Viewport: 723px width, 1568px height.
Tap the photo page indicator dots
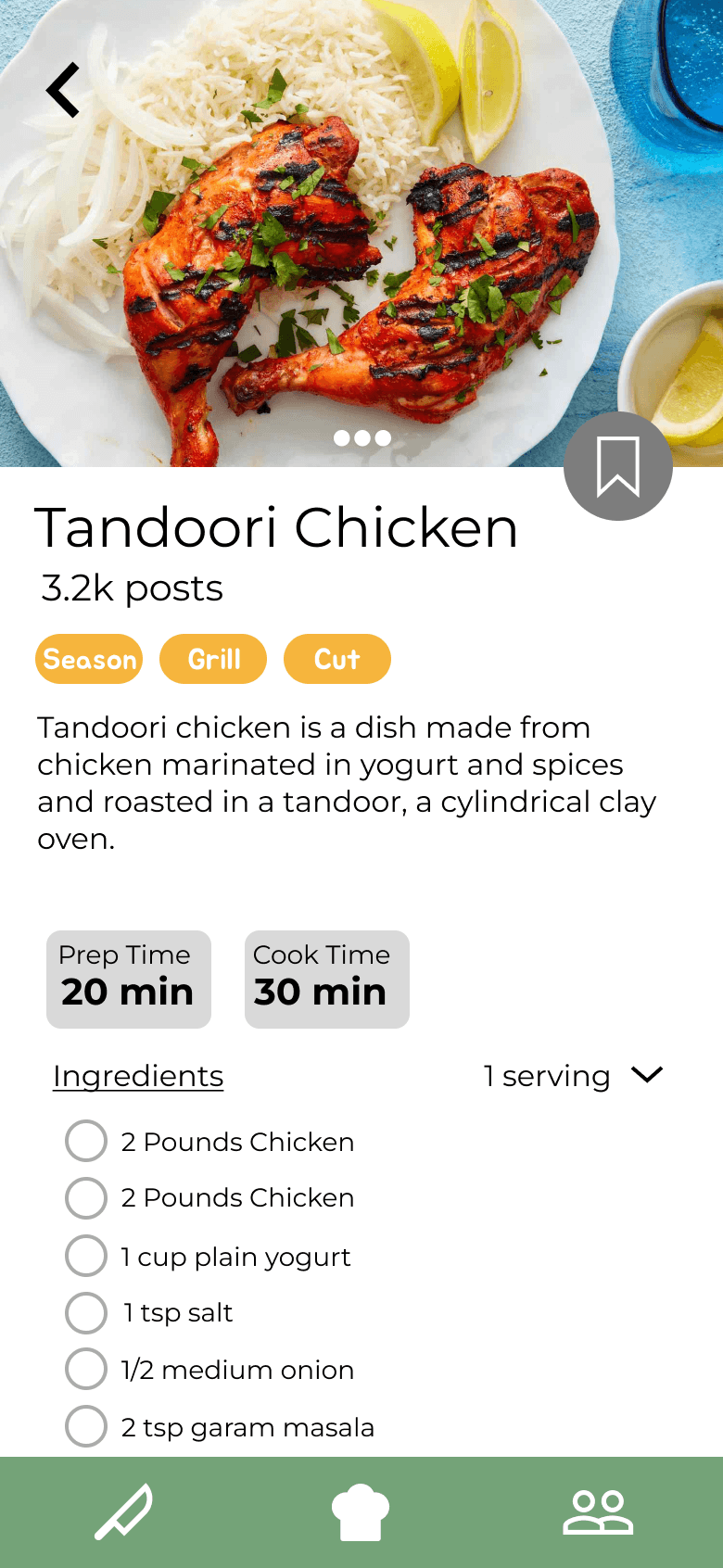click(361, 438)
